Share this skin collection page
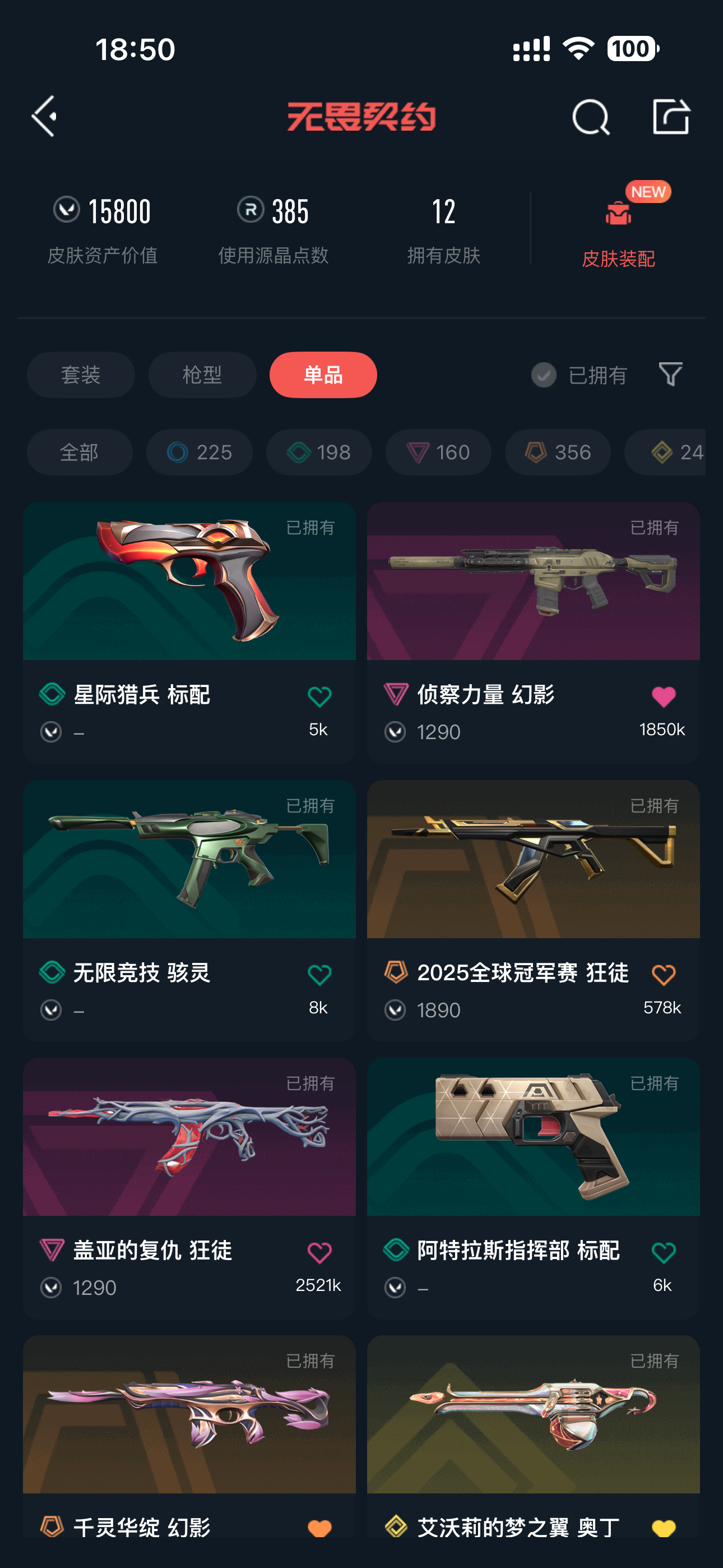This screenshot has height=1568, width=723. point(671,116)
